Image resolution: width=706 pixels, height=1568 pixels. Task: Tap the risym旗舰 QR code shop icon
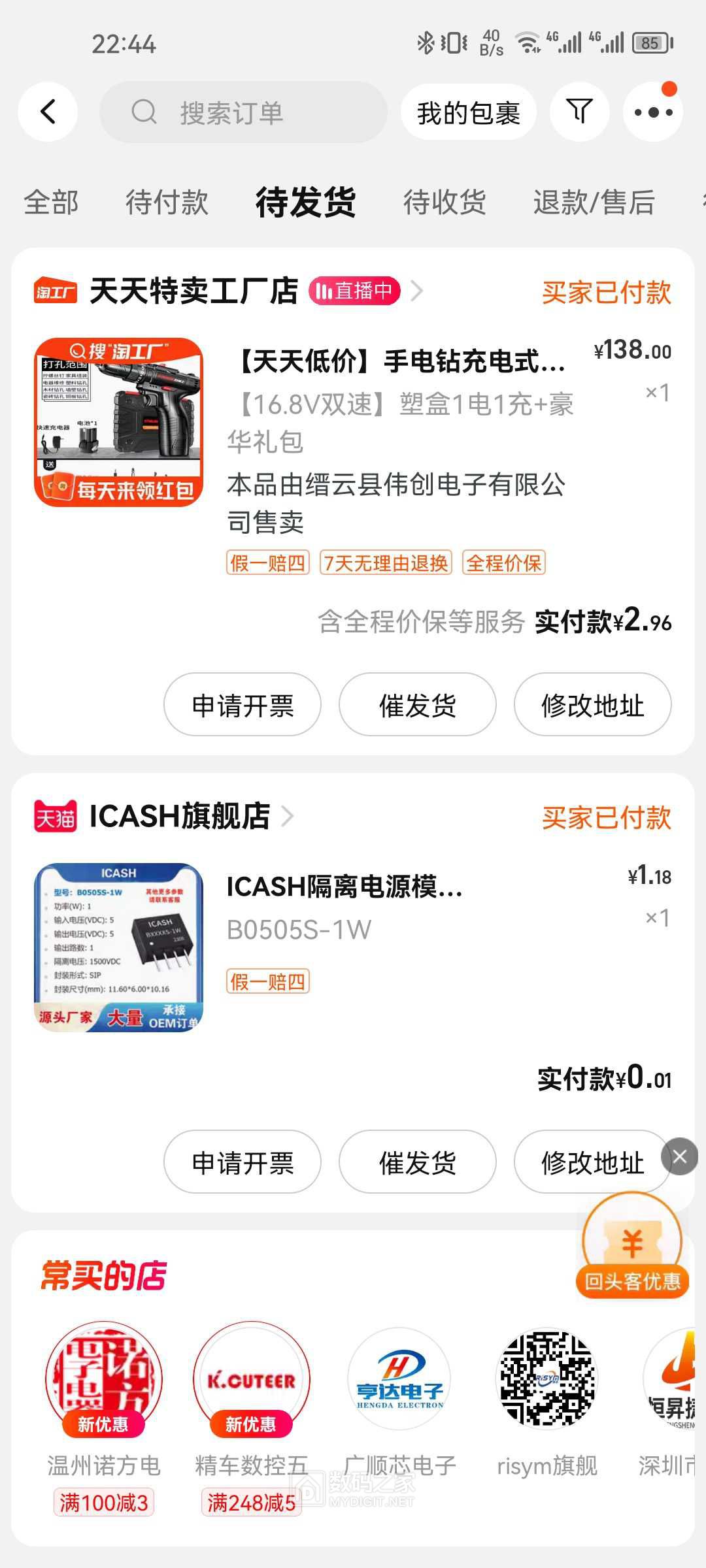point(548,1379)
